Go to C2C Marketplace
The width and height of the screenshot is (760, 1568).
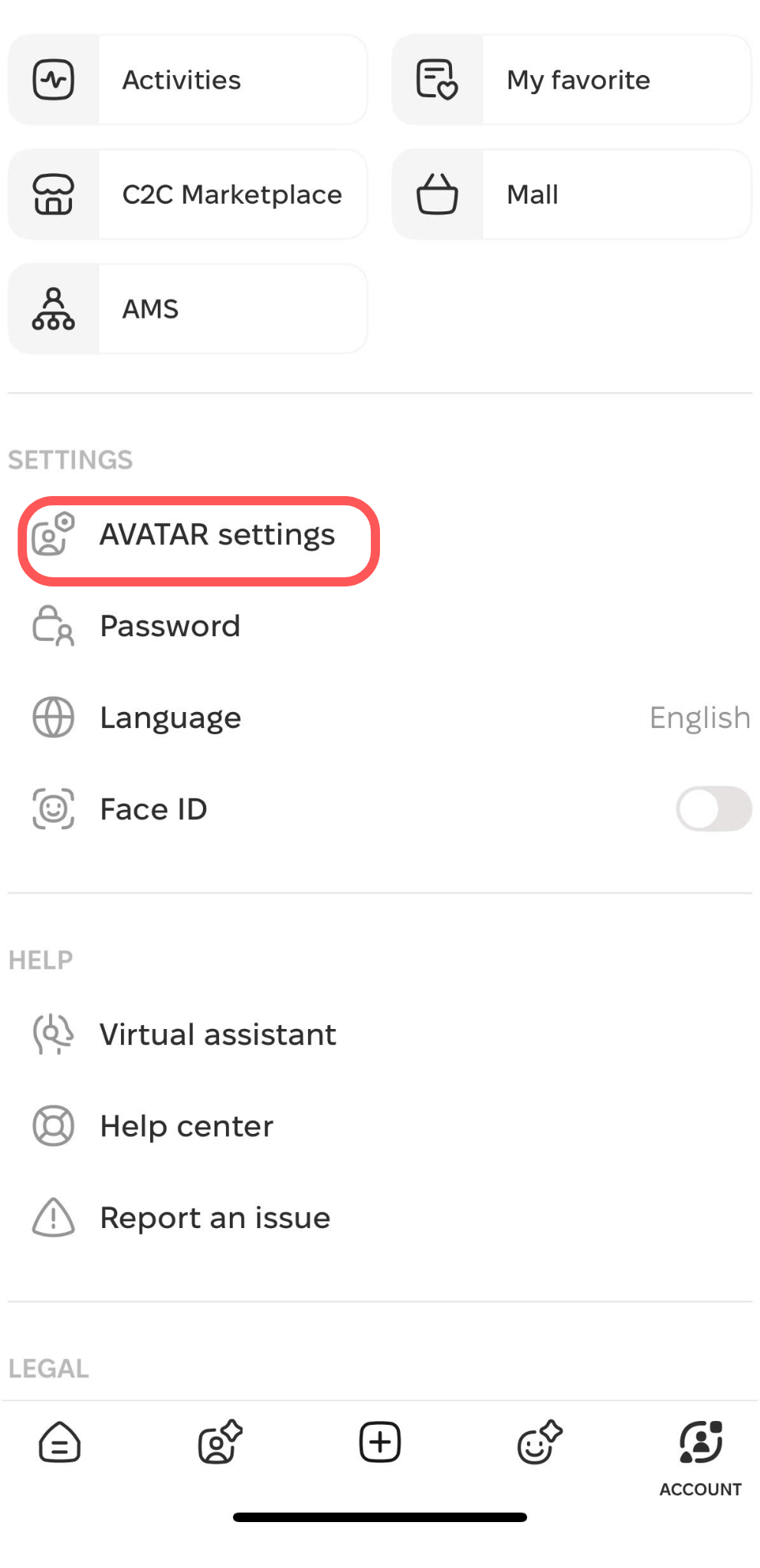pos(188,194)
